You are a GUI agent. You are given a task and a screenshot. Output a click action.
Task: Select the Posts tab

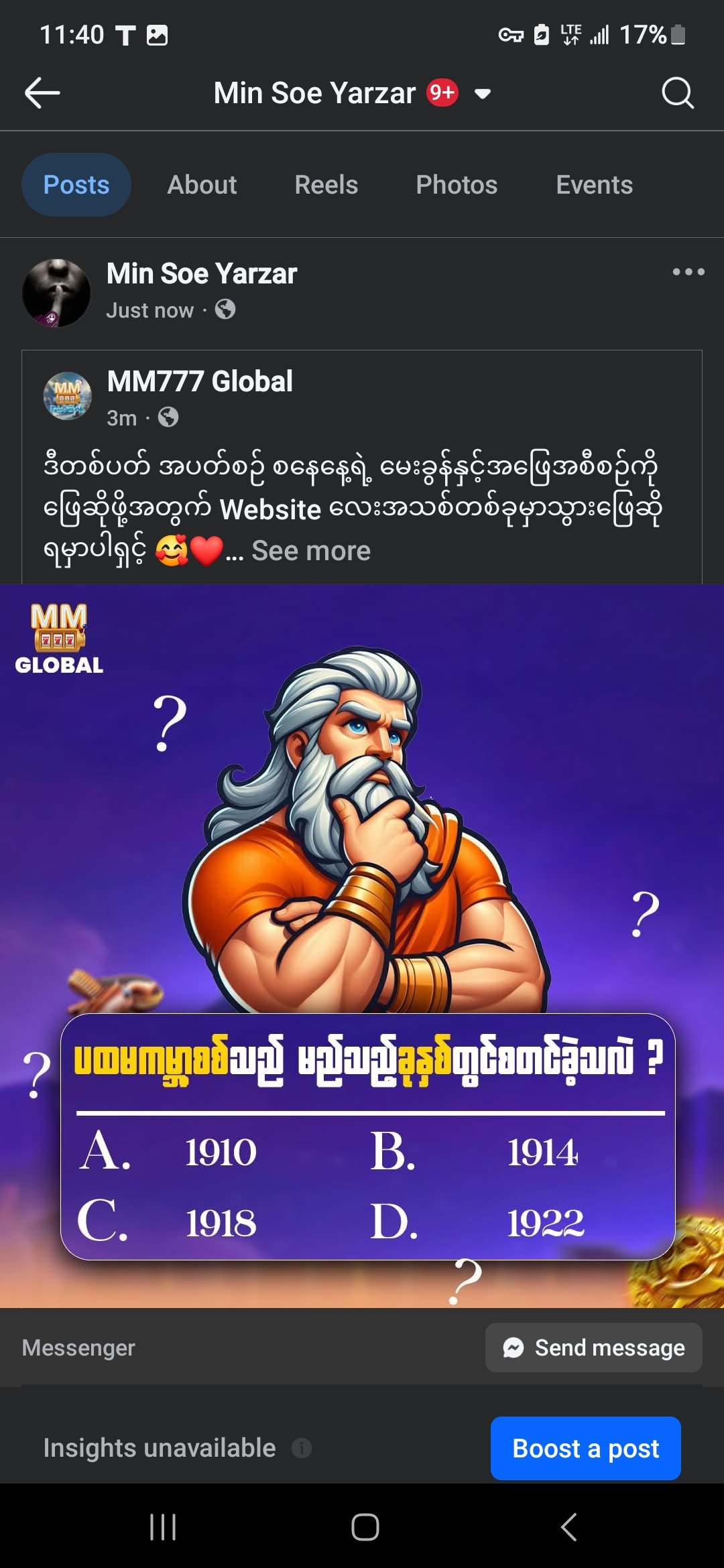click(x=76, y=185)
